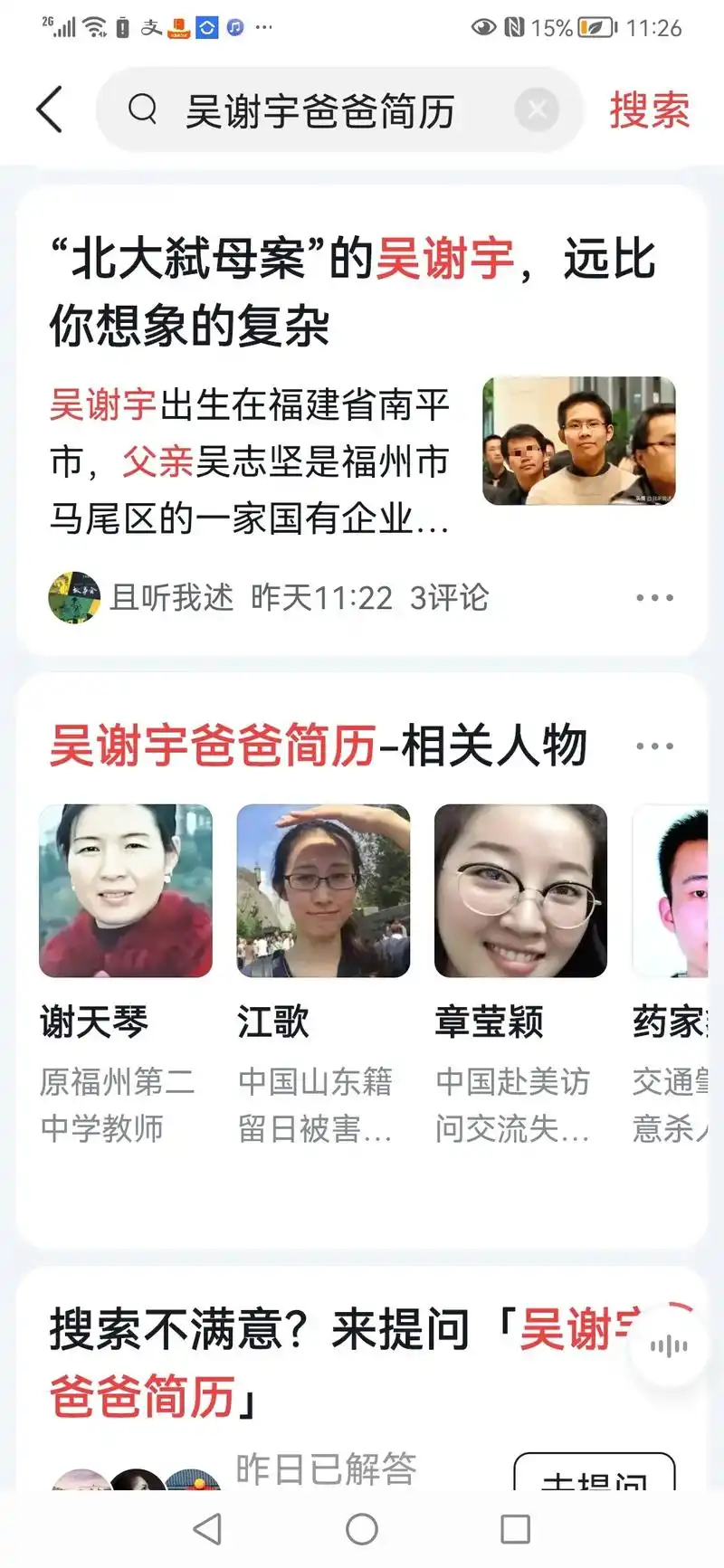
Task: Clear the search query with the X icon
Action: tap(538, 109)
